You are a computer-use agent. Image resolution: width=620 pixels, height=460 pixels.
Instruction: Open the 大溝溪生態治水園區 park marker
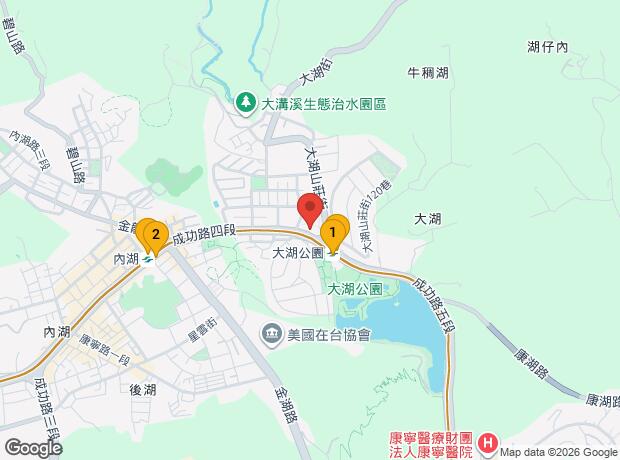click(x=245, y=102)
